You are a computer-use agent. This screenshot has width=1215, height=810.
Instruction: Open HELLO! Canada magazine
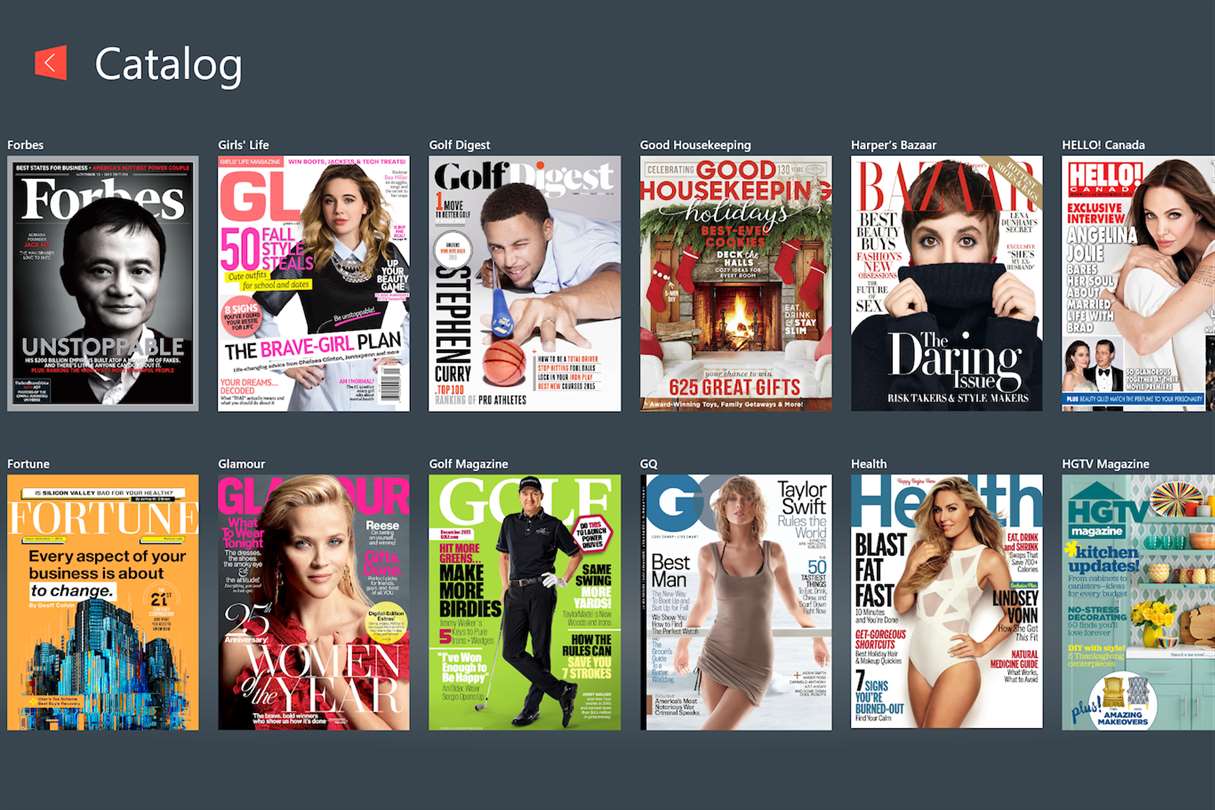[x=1138, y=283]
